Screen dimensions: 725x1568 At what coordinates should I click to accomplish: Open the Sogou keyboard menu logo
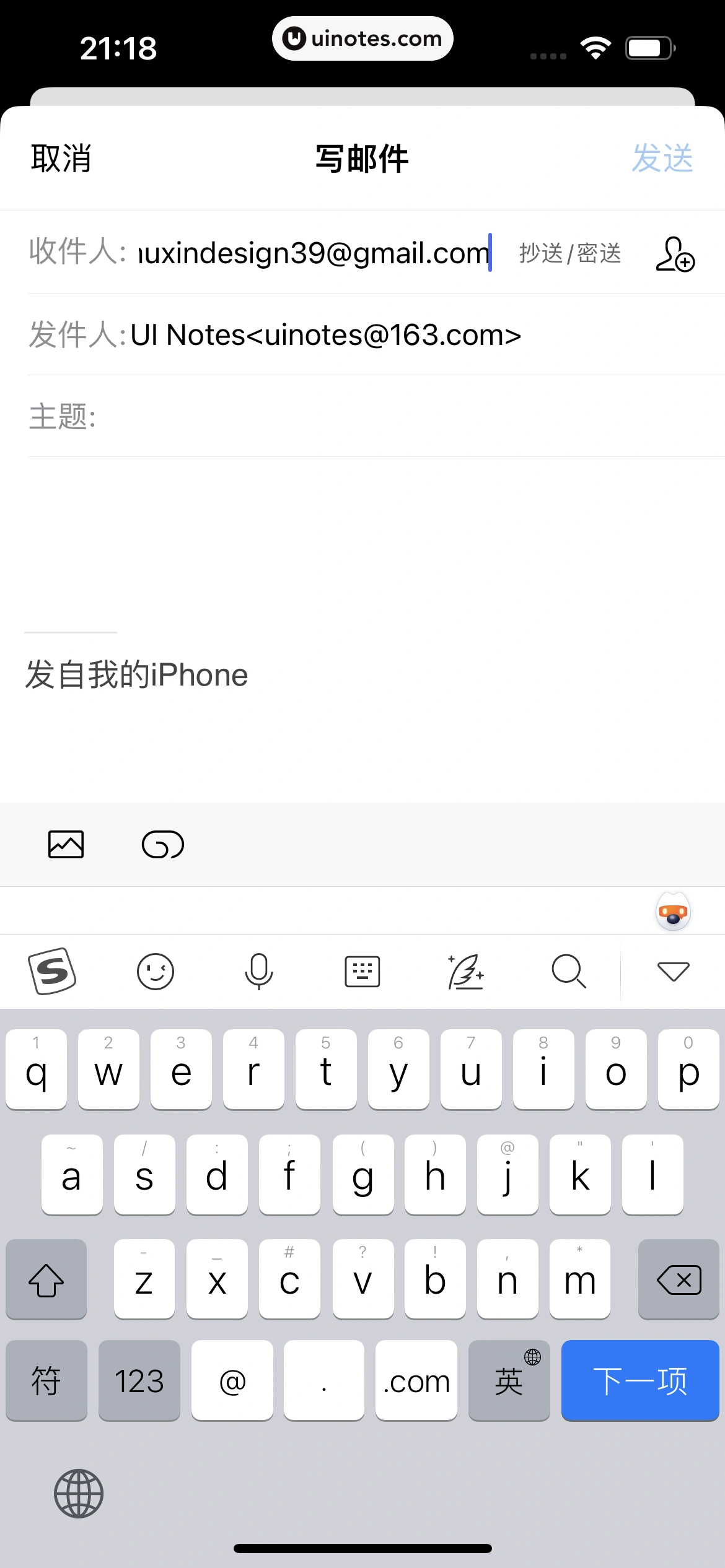point(52,971)
